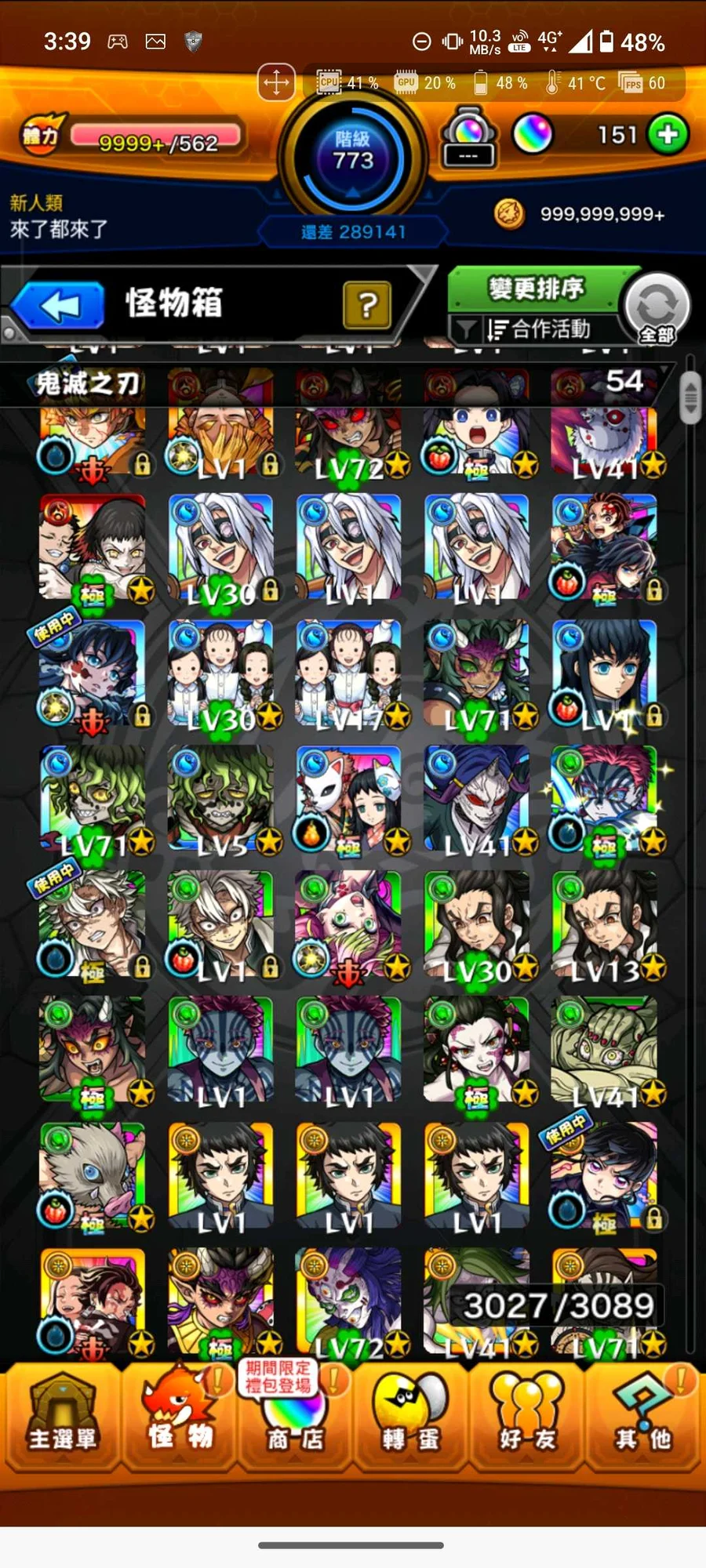
Task: Open the 其他 others tab
Action: tap(643, 1417)
